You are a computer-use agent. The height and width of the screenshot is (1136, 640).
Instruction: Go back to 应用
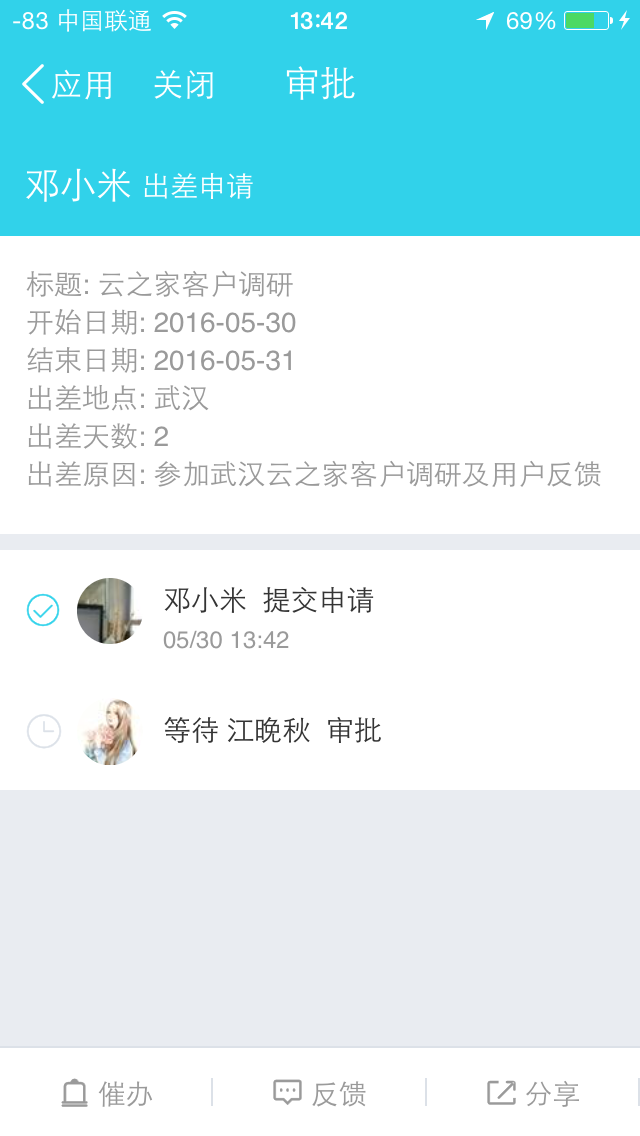point(68,85)
